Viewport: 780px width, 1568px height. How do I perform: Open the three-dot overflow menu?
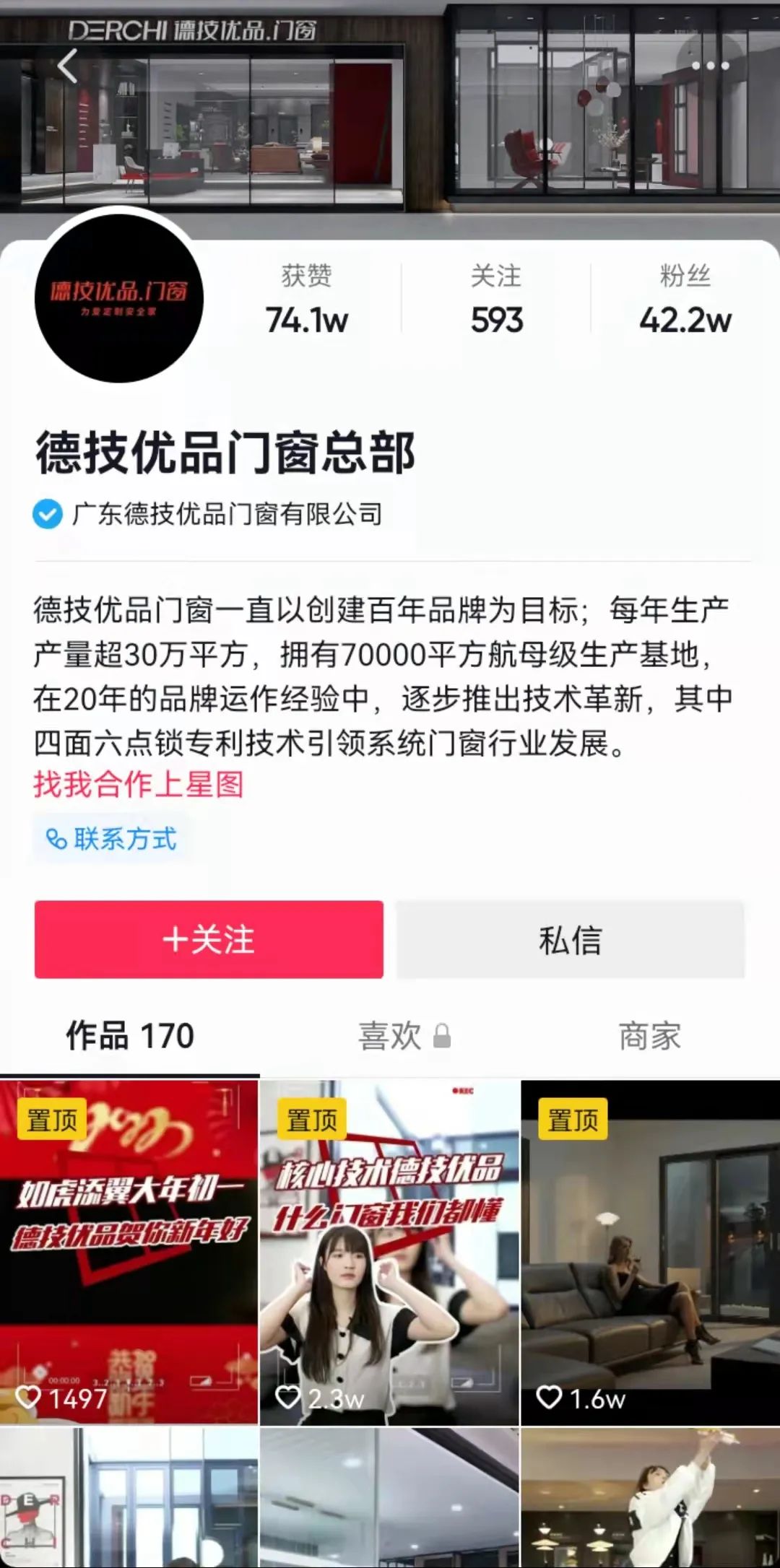710,66
